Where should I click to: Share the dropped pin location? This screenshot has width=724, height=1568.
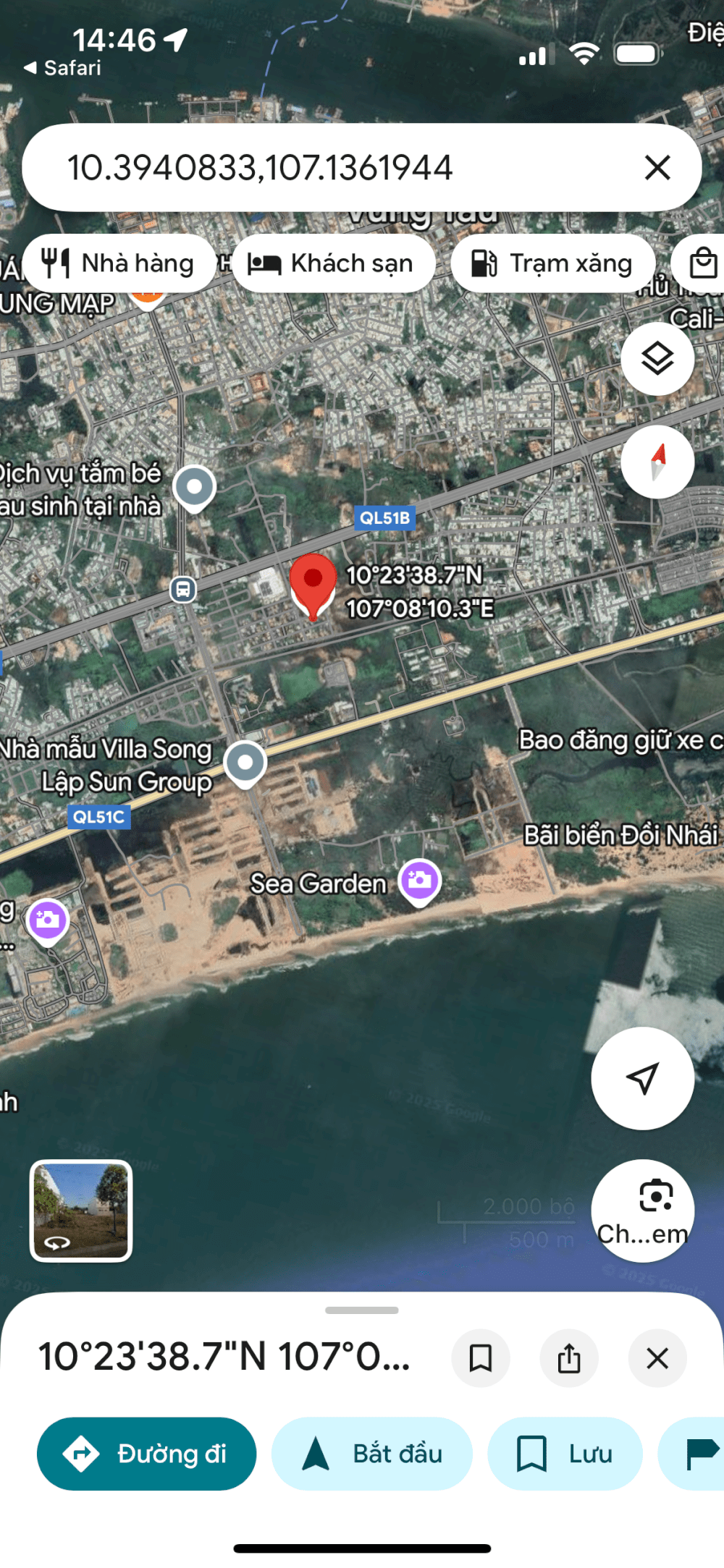point(569,1358)
